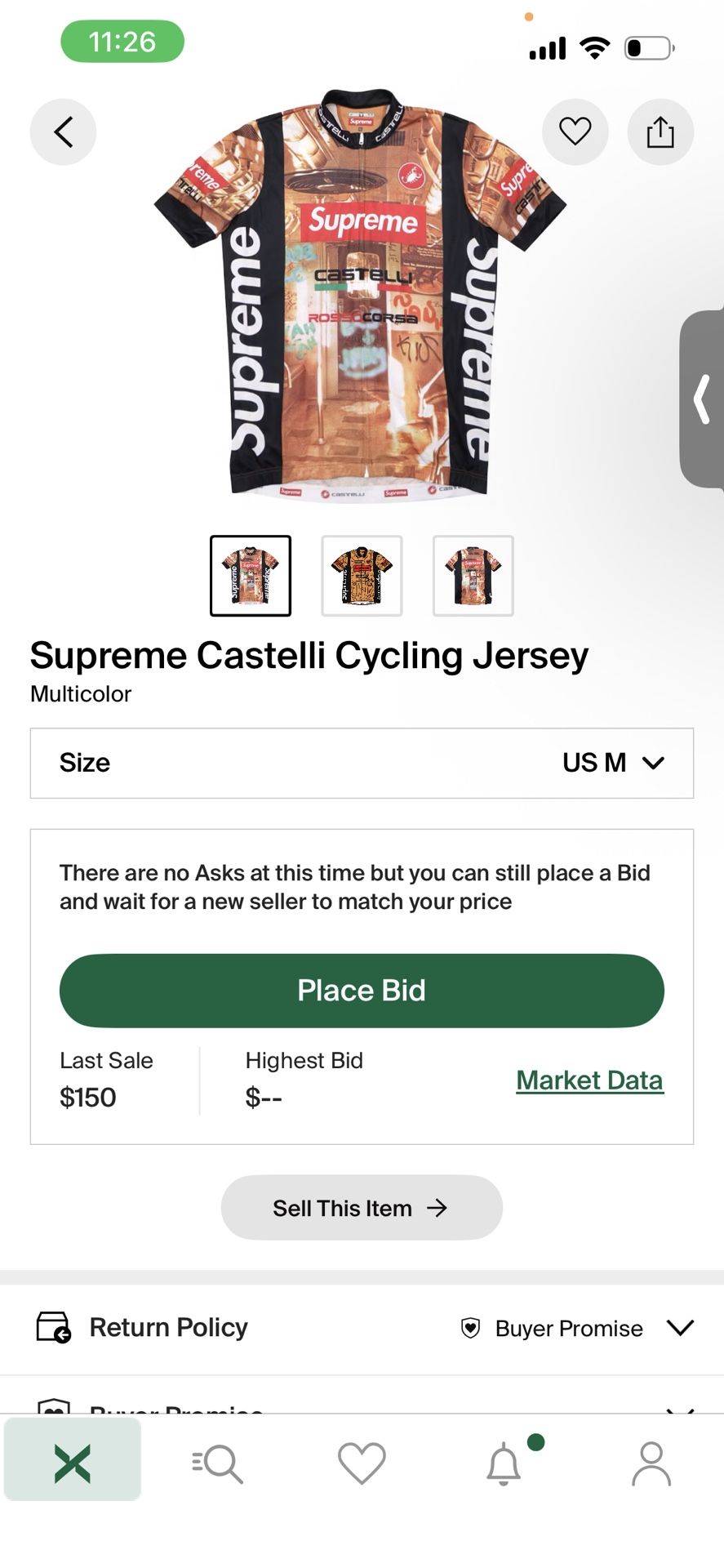Open the Return Policy section

[167, 1327]
